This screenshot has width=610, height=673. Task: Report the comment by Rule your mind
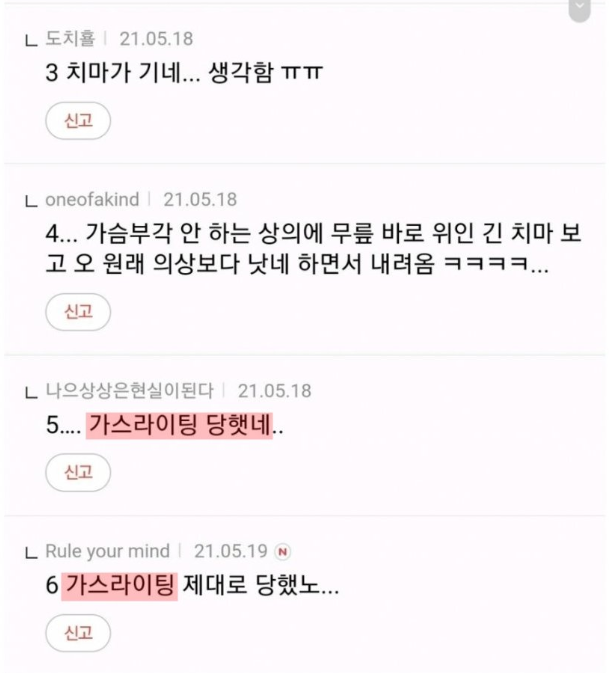(78, 632)
